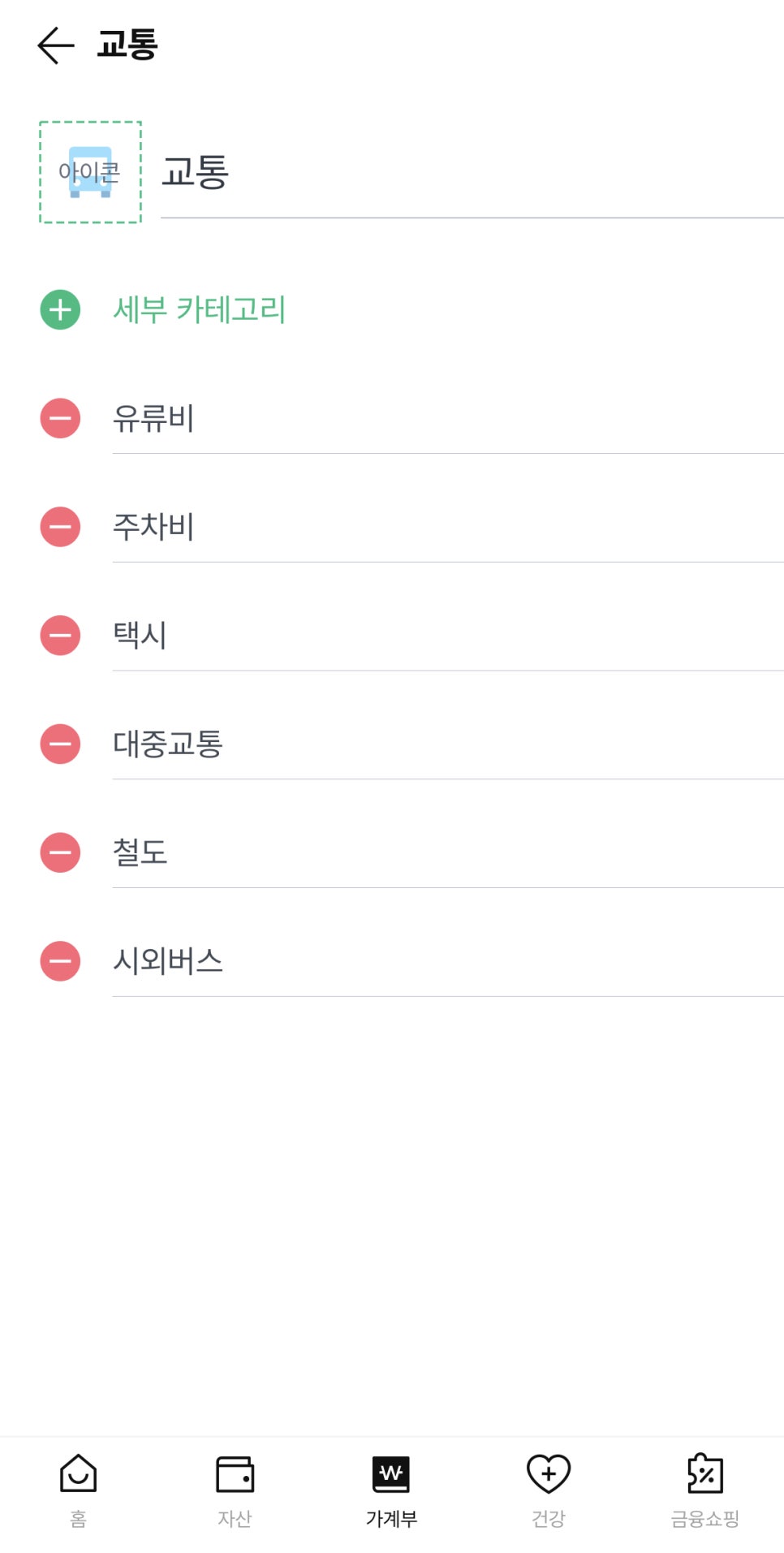Screen dimensions: 784x1553
Task: Edit the 택시 subcategory name
Action: point(448,635)
